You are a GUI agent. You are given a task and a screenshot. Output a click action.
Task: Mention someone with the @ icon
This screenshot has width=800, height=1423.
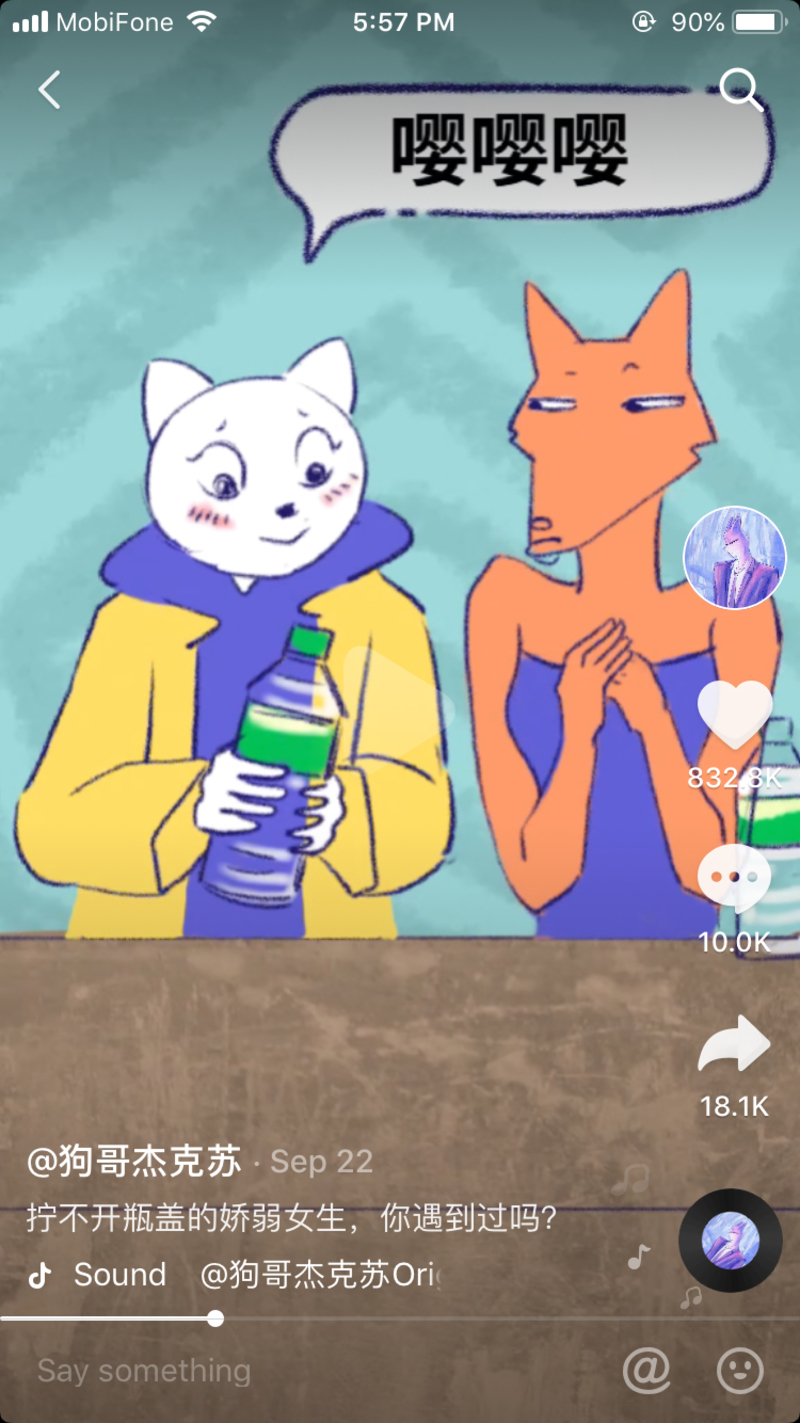(646, 1370)
